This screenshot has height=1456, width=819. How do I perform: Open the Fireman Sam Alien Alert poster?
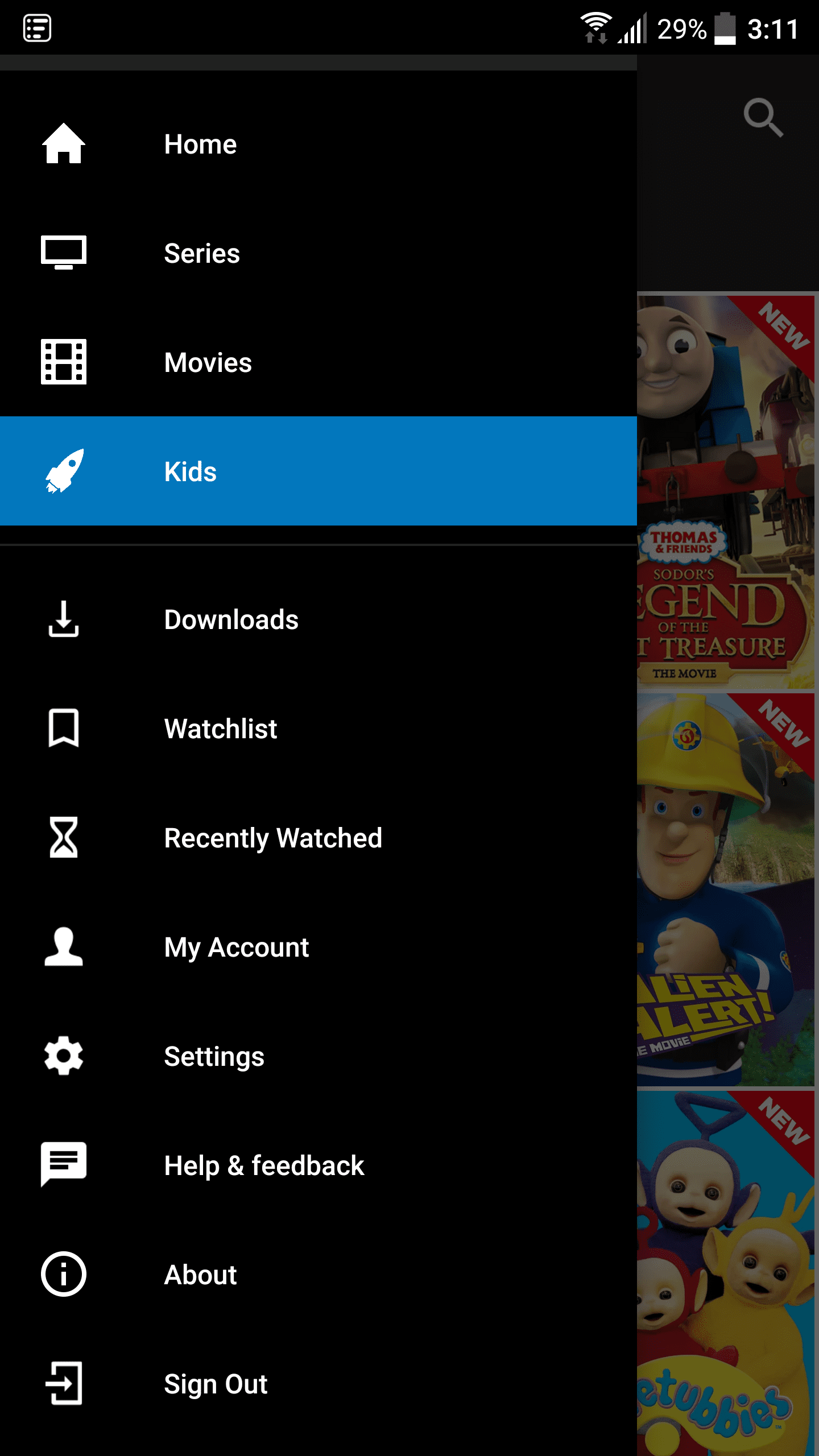coord(726,890)
